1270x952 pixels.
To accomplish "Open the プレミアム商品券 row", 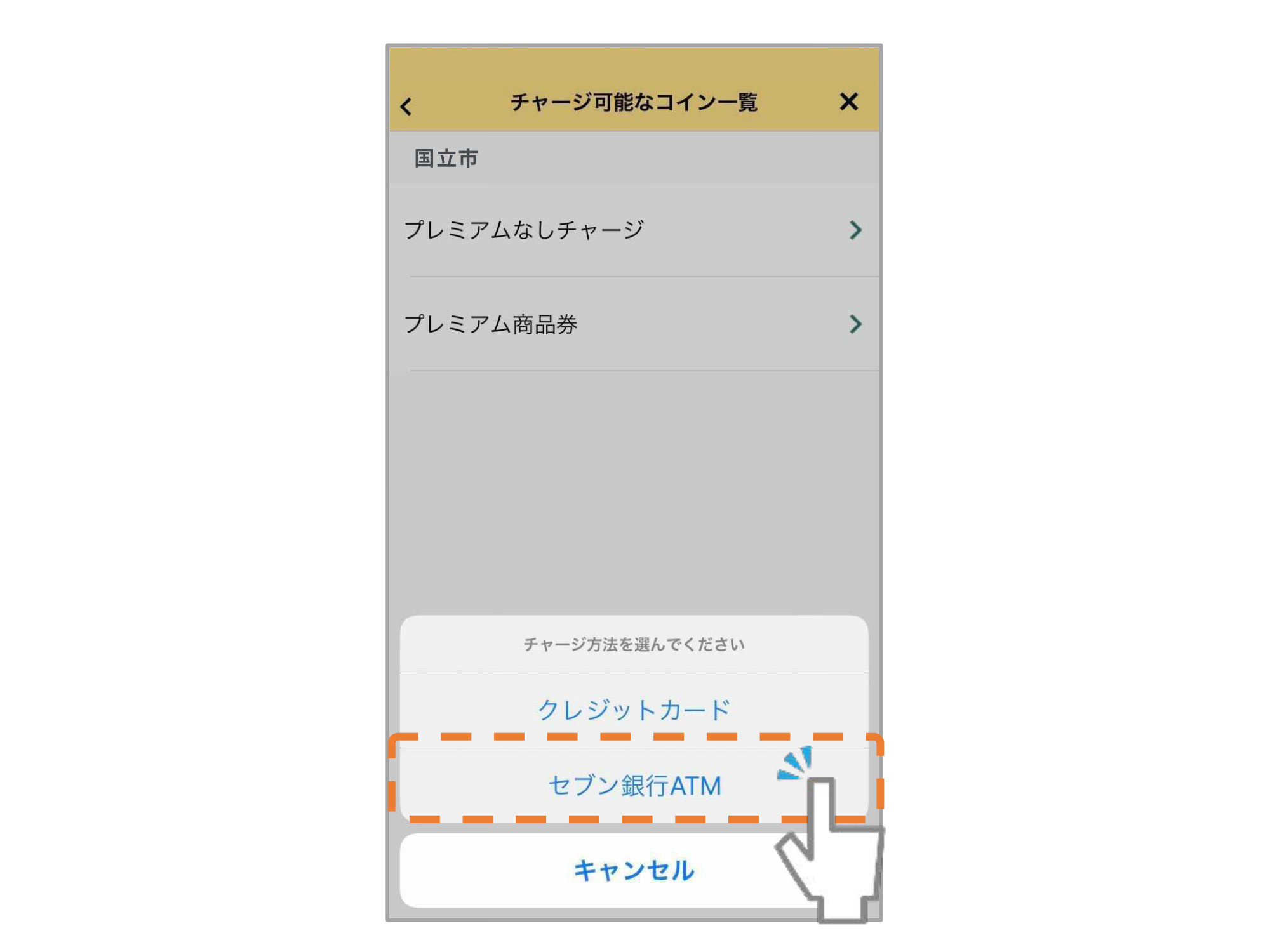I will [x=634, y=324].
